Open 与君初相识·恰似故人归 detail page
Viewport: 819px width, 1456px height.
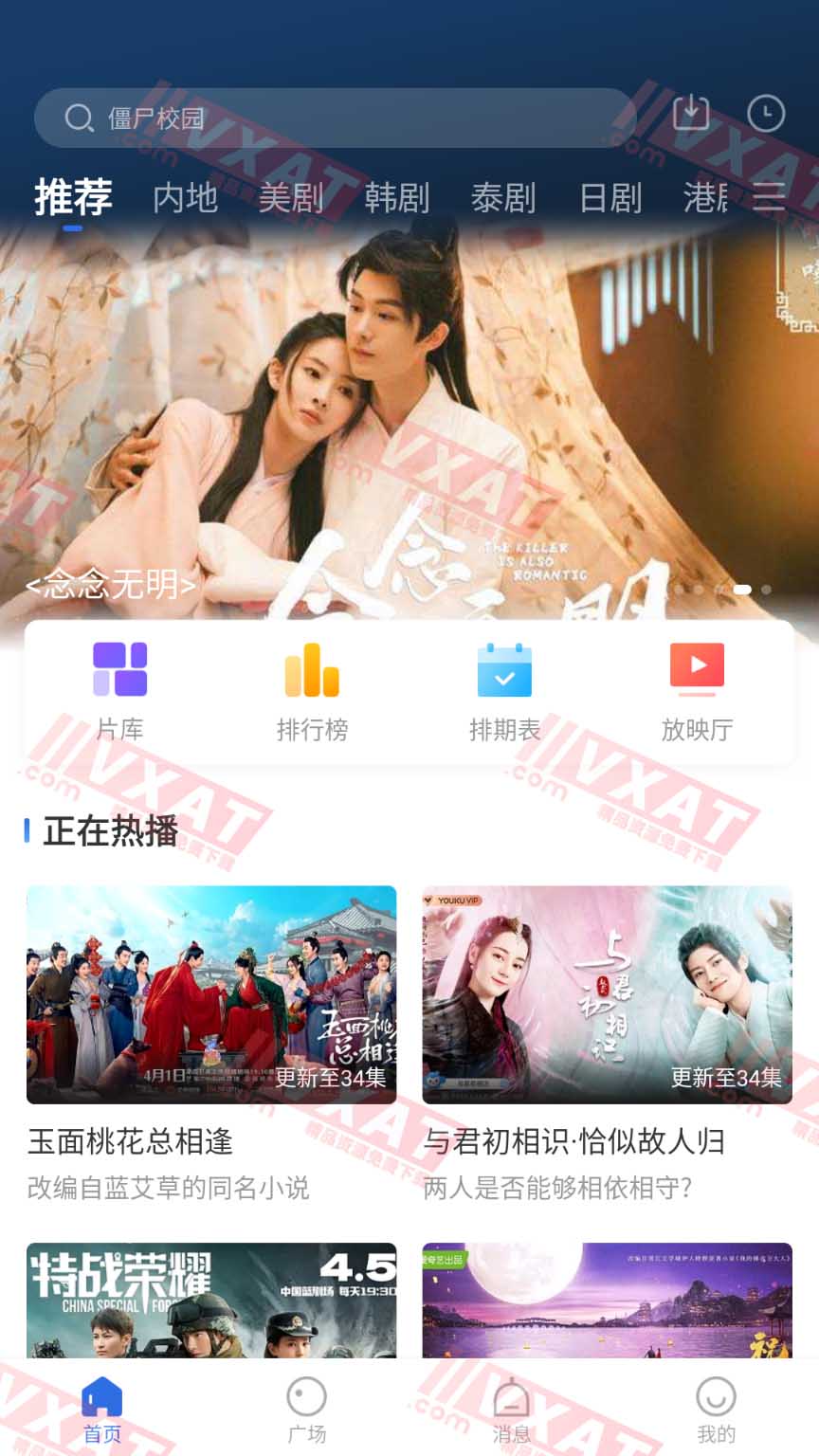pos(607,993)
